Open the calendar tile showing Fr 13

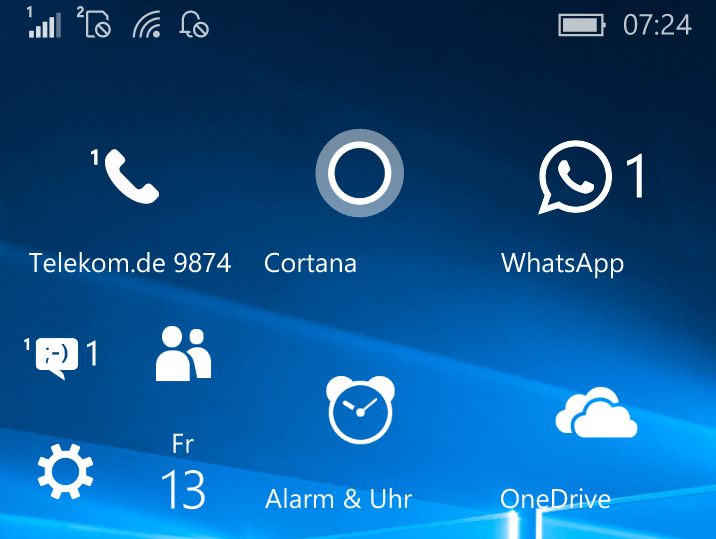pyautogui.click(x=184, y=473)
